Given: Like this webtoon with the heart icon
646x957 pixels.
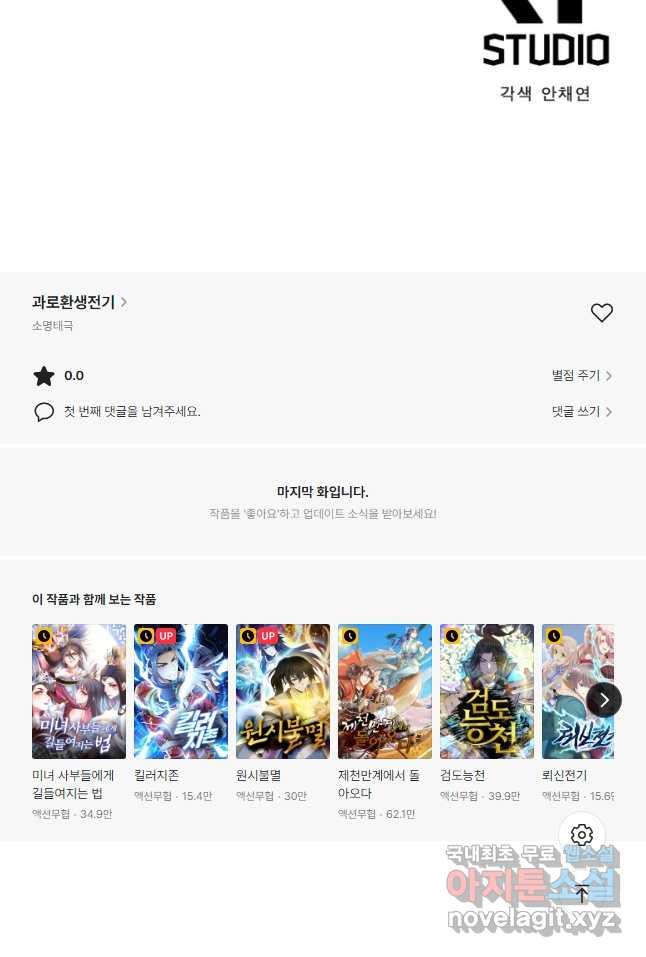Looking at the screenshot, I should 601,313.
